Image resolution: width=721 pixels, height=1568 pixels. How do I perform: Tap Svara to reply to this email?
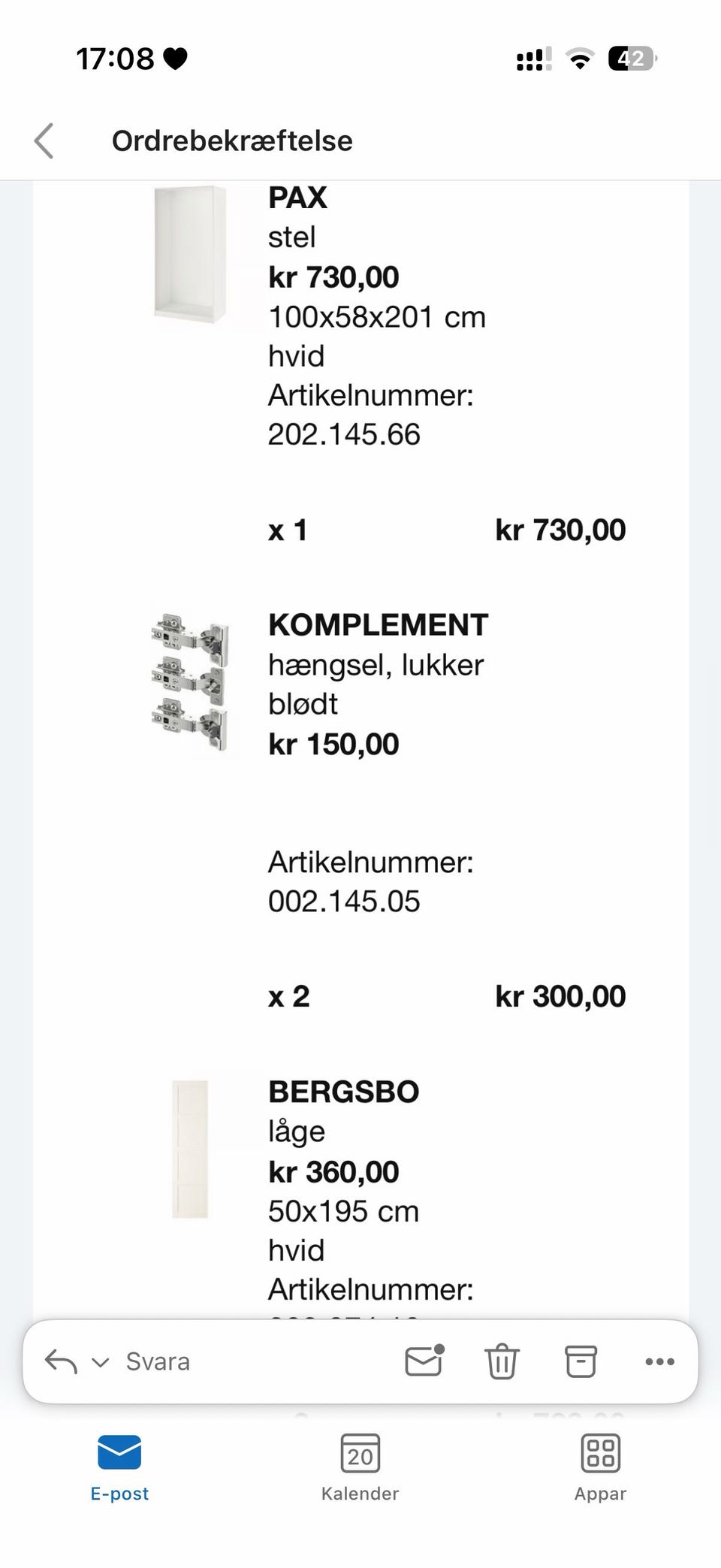click(x=157, y=1361)
